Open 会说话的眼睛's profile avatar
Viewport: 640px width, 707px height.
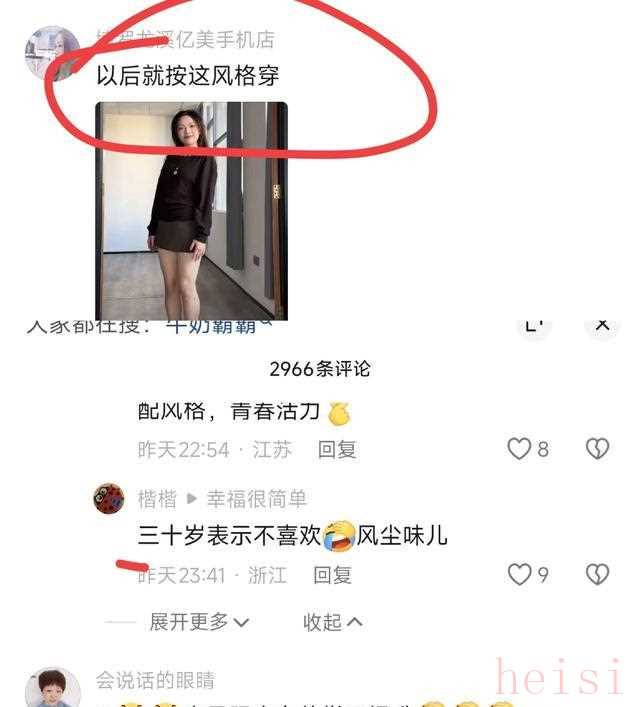pos(52,688)
